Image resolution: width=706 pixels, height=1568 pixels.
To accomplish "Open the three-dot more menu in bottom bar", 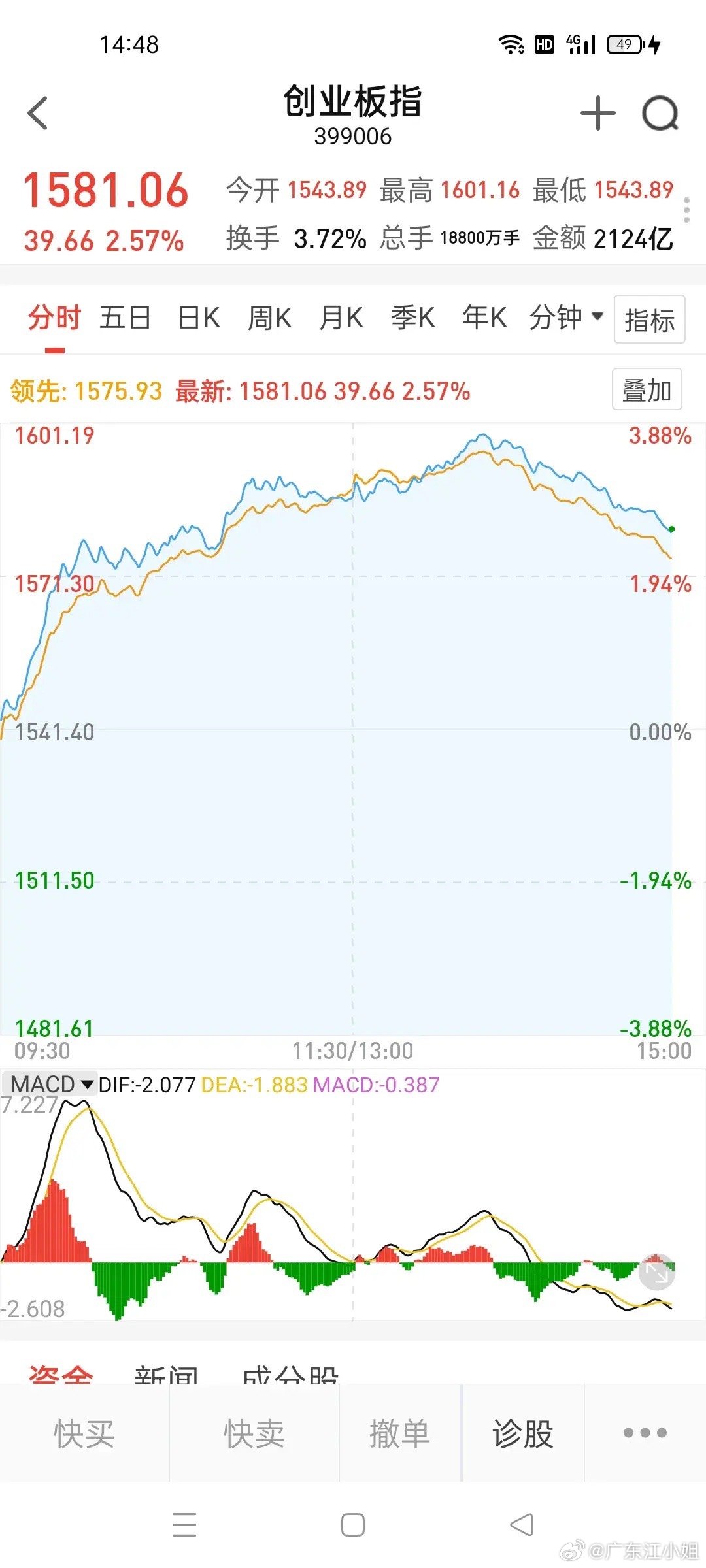I will (x=645, y=1433).
